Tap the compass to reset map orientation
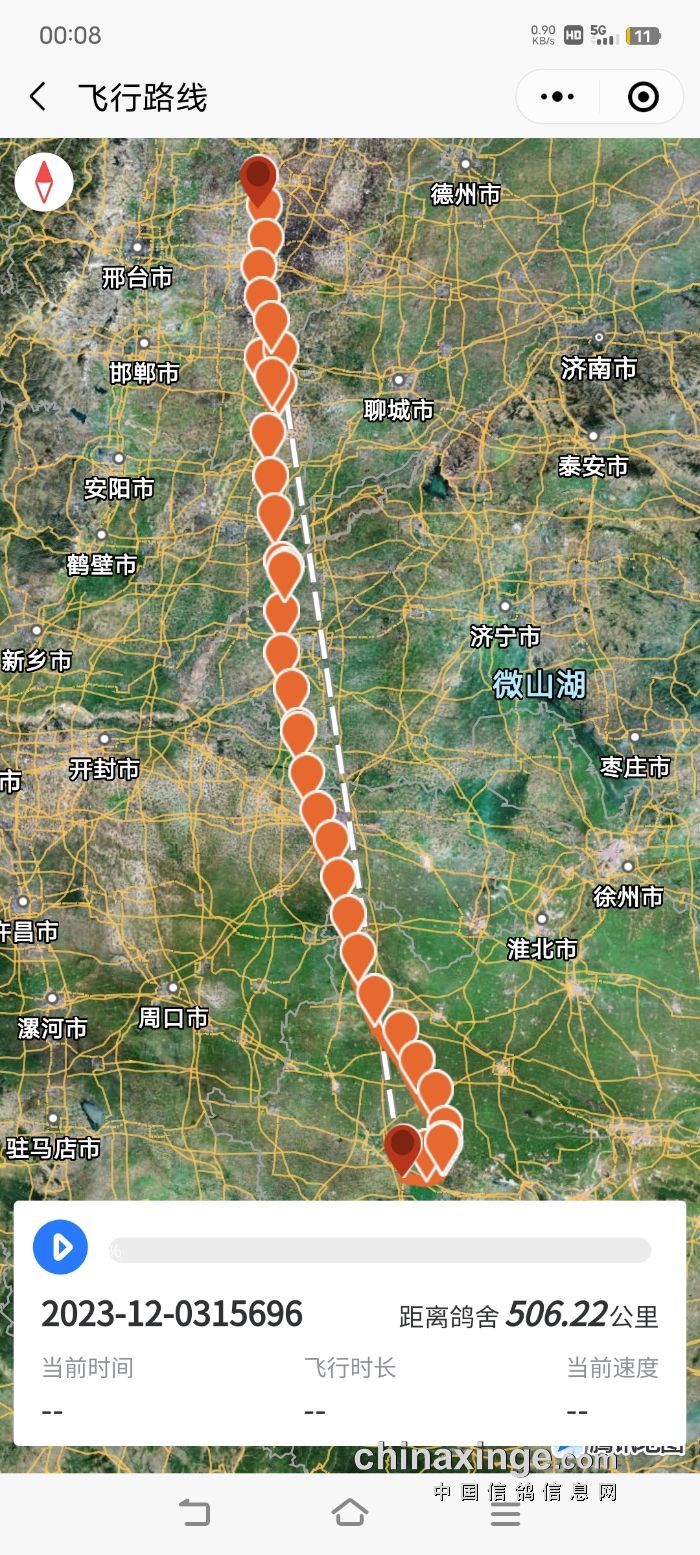This screenshot has height=1555, width=700. [x=44, y=182]
